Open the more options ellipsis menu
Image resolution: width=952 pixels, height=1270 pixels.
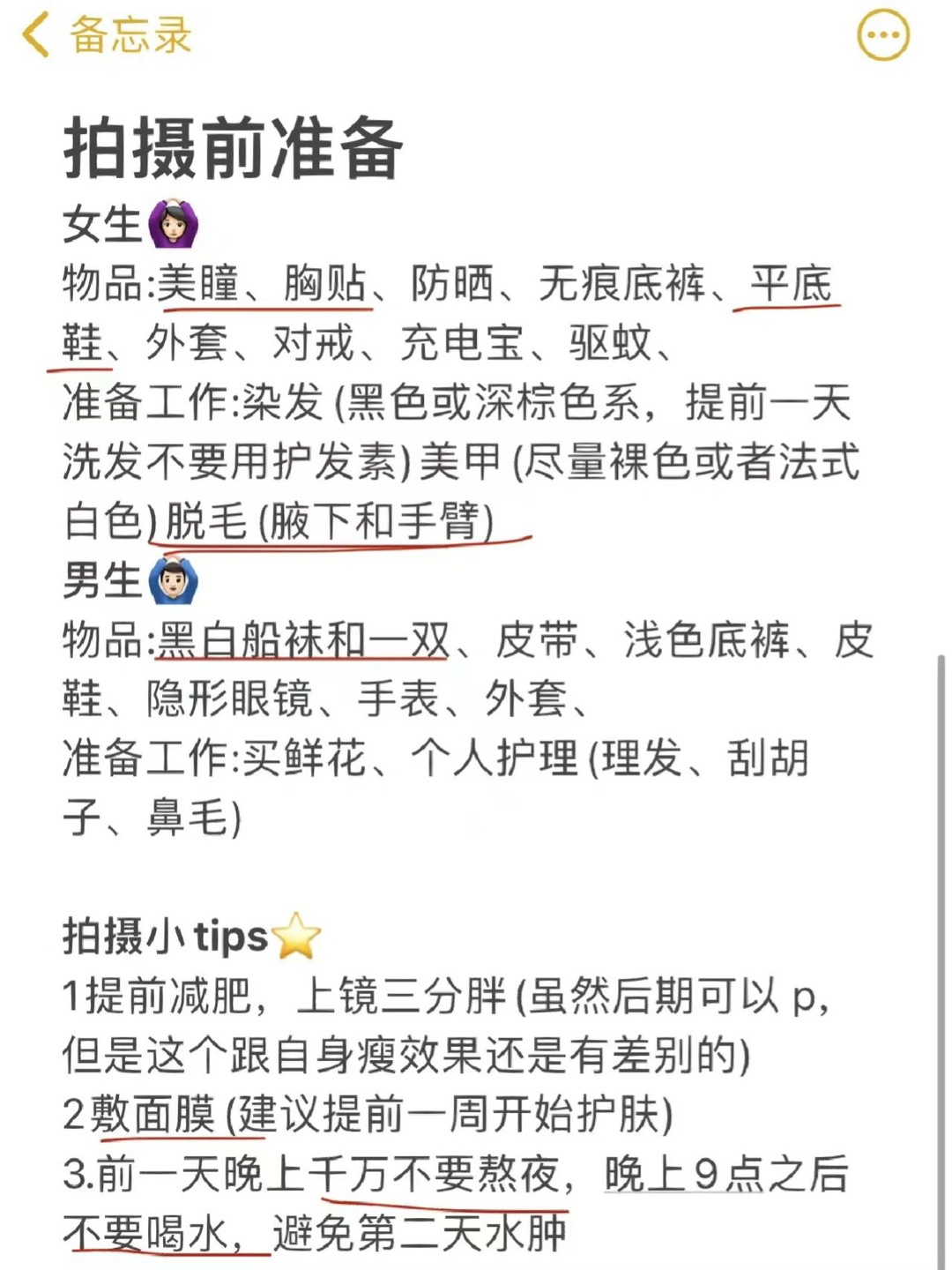883,36
